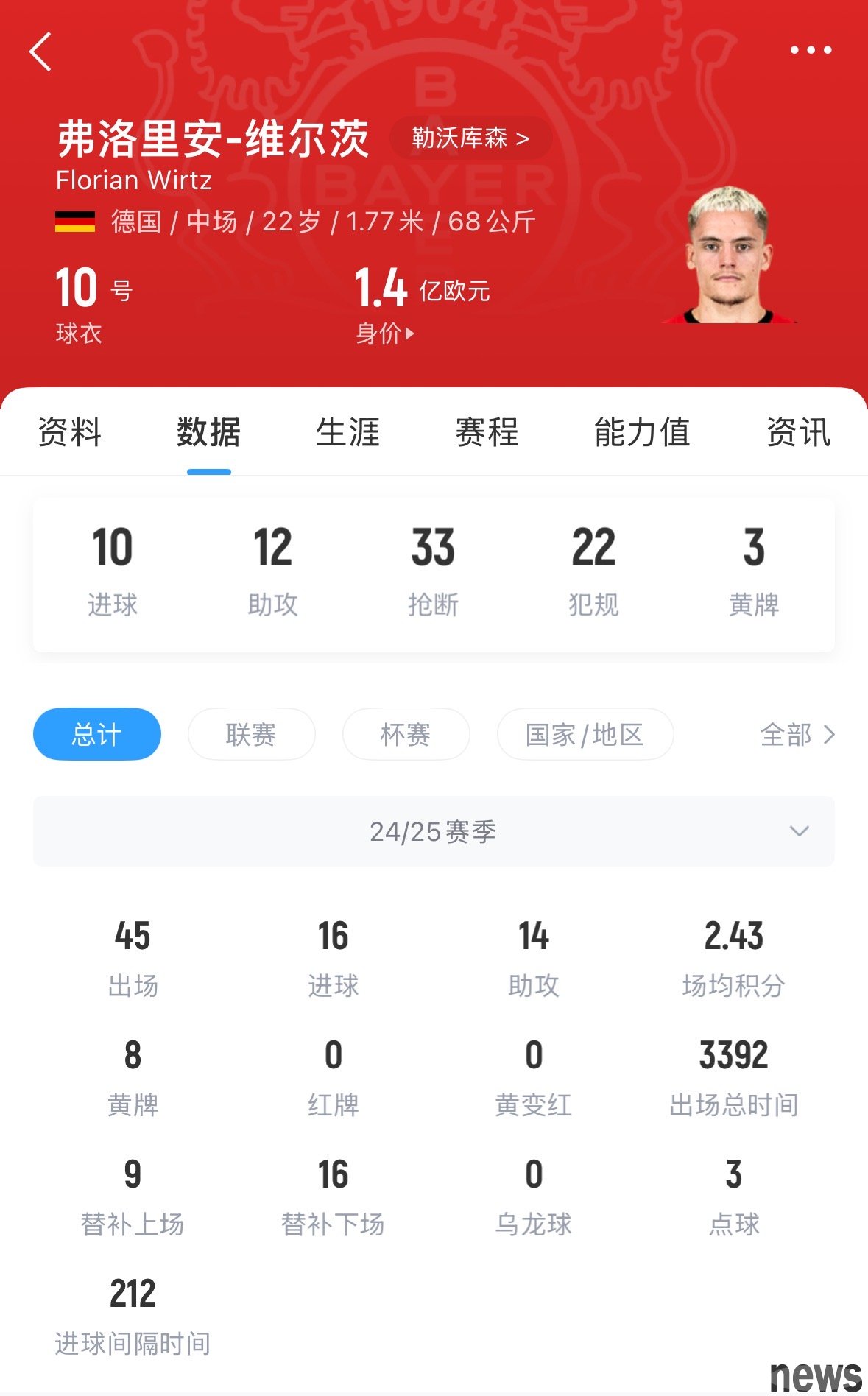
Task: Go back using the top-left arrow
Action: pyautogui.click(x=40, y=52)
